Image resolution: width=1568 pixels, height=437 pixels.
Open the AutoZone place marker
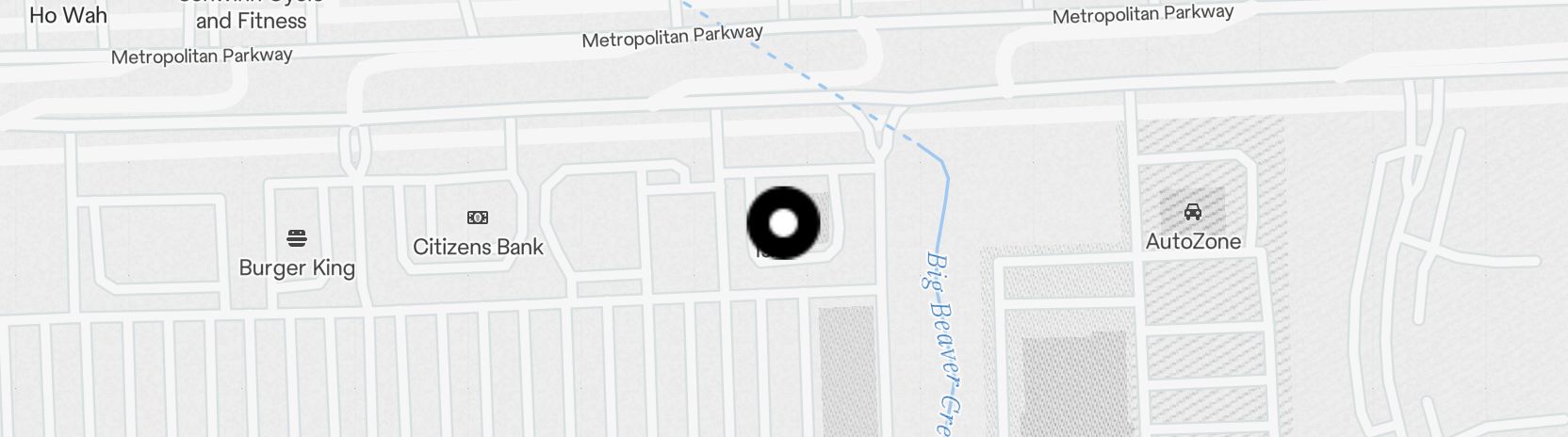click(x=1193, y=212)
